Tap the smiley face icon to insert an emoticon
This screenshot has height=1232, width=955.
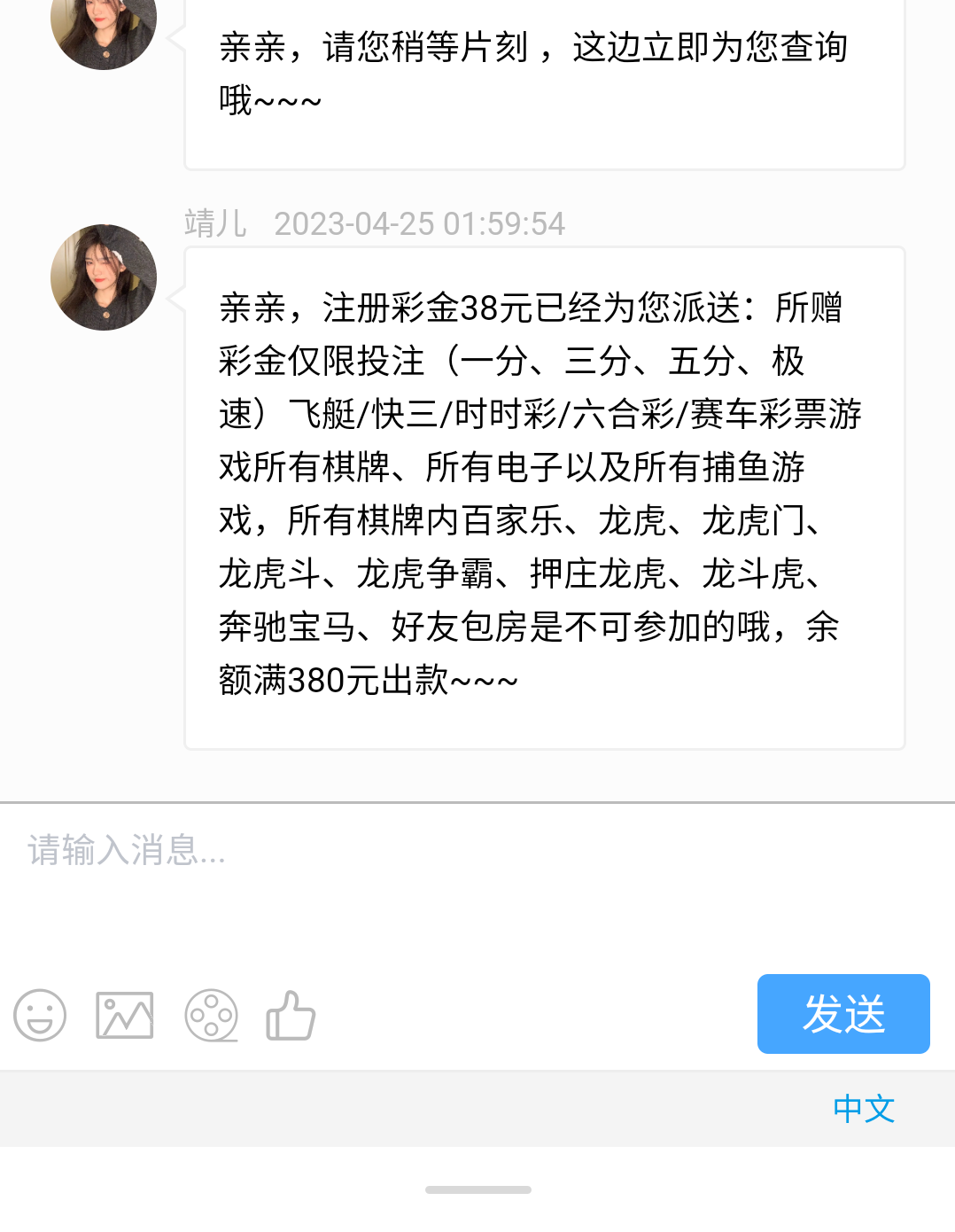[x=39, y=1015]
